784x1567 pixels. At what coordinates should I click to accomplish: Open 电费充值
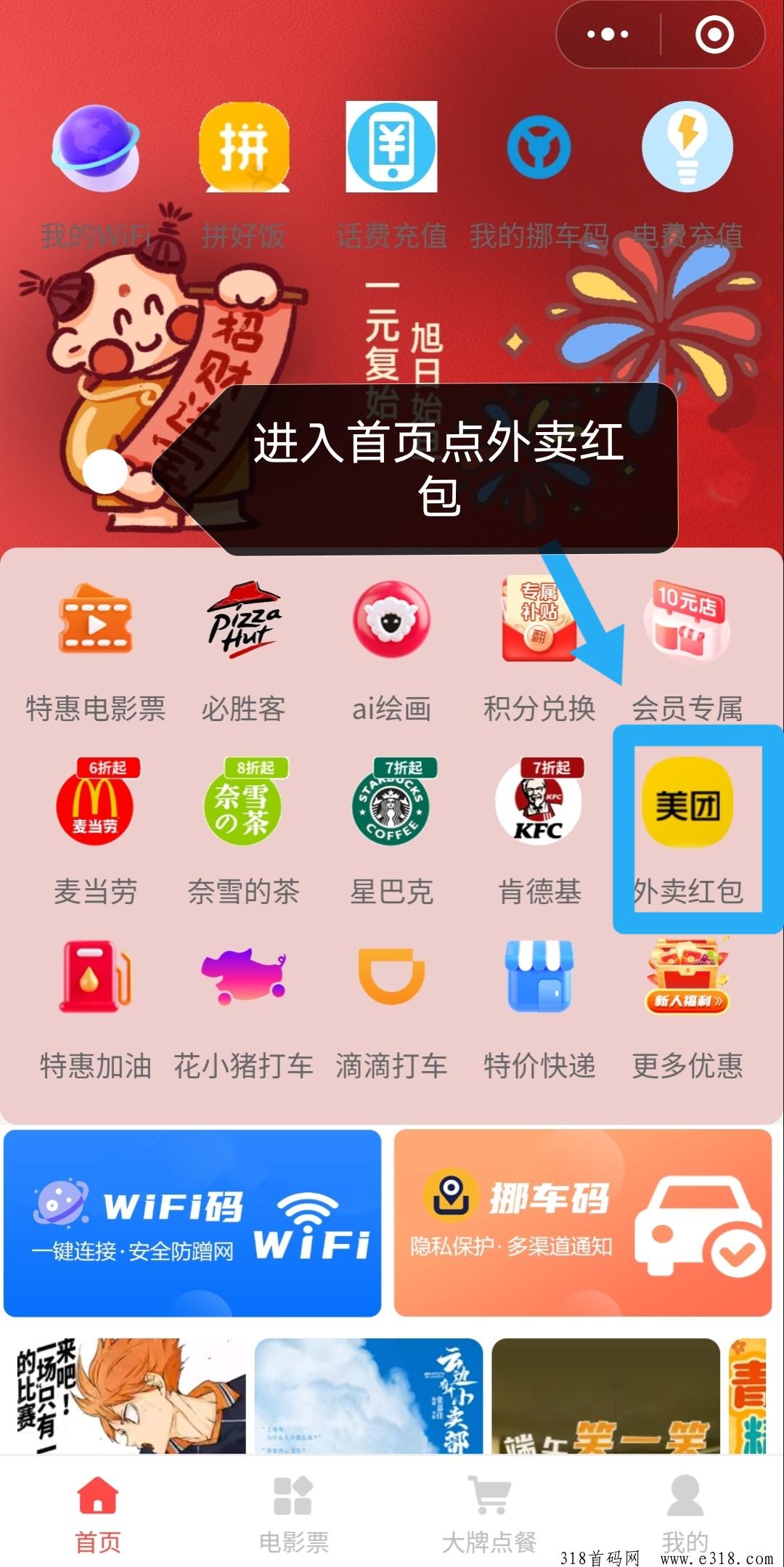(687, 147)
